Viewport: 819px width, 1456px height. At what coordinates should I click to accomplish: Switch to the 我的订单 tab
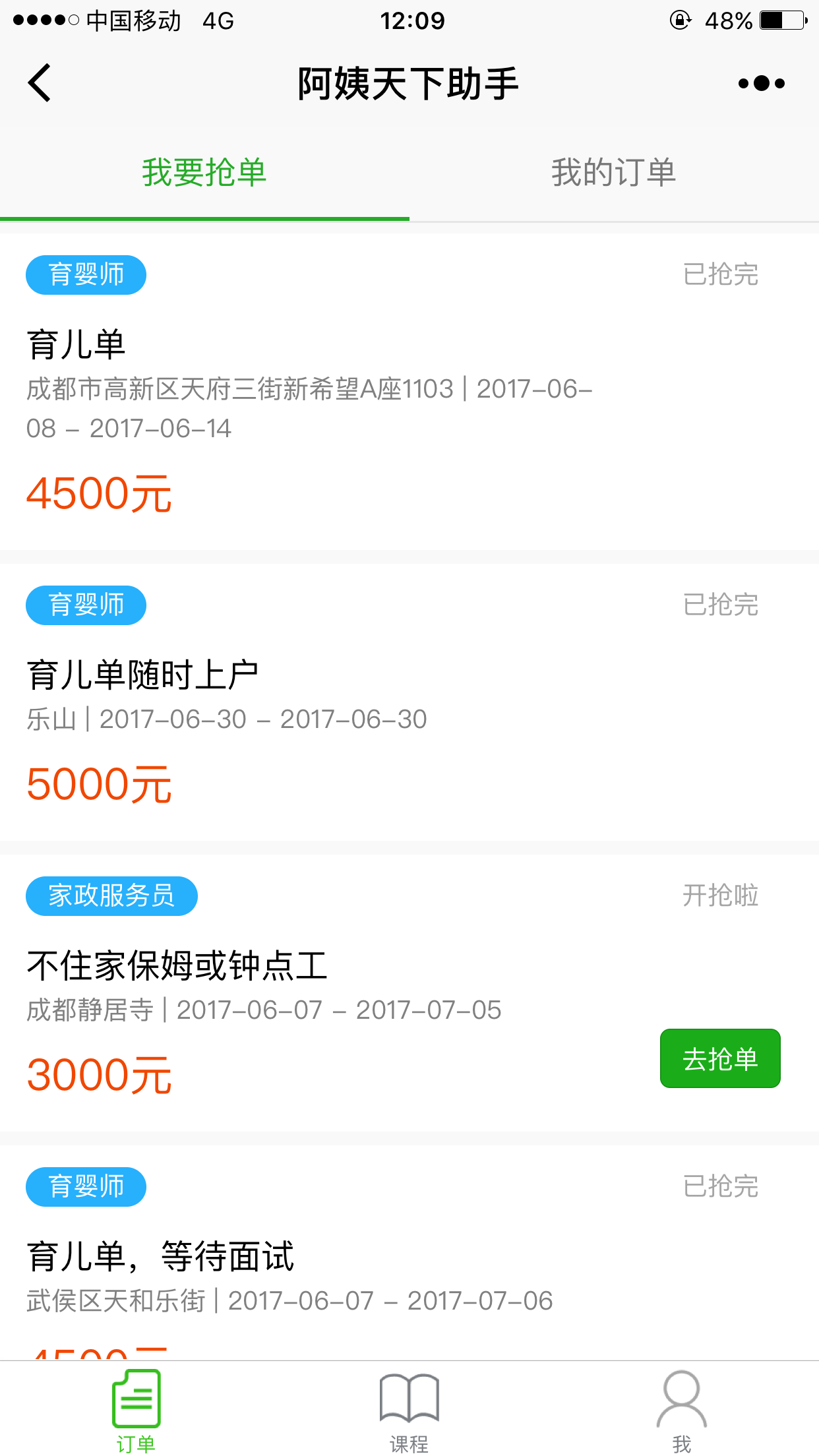coord(614,173)
